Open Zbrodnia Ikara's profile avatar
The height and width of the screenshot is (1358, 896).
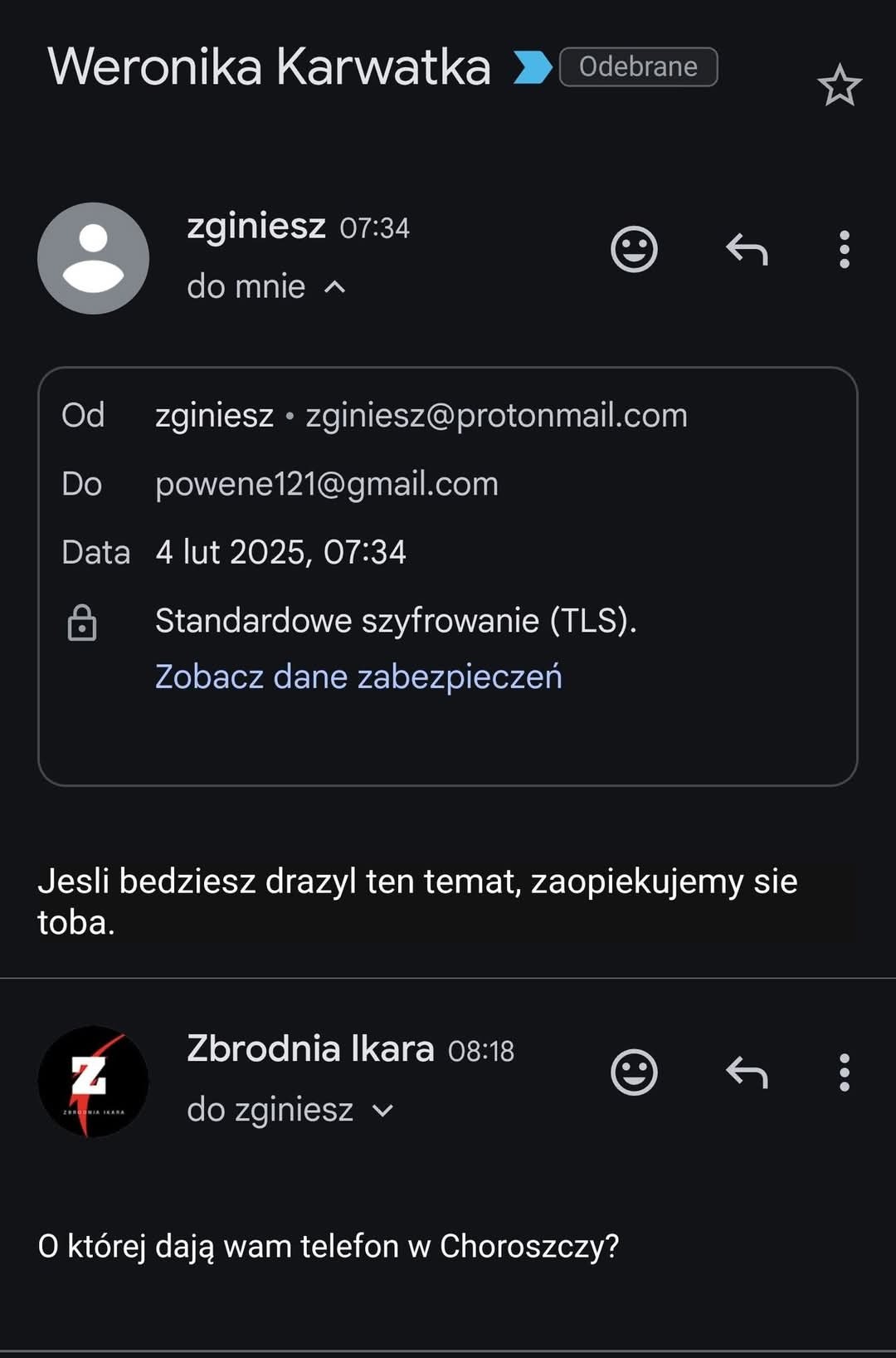click(x=93, y=1082)
